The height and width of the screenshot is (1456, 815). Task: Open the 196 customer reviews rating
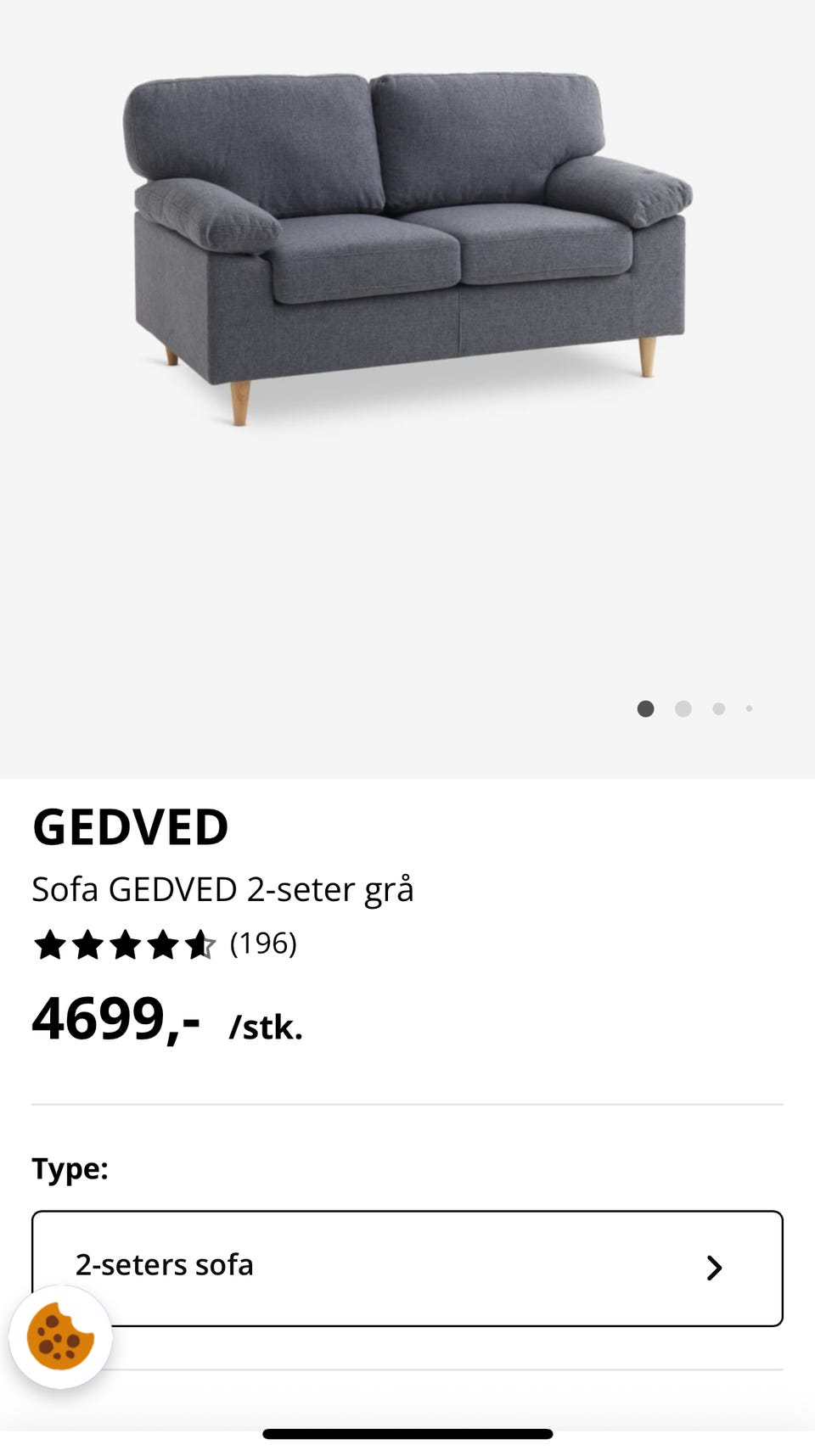pos(166,944)
